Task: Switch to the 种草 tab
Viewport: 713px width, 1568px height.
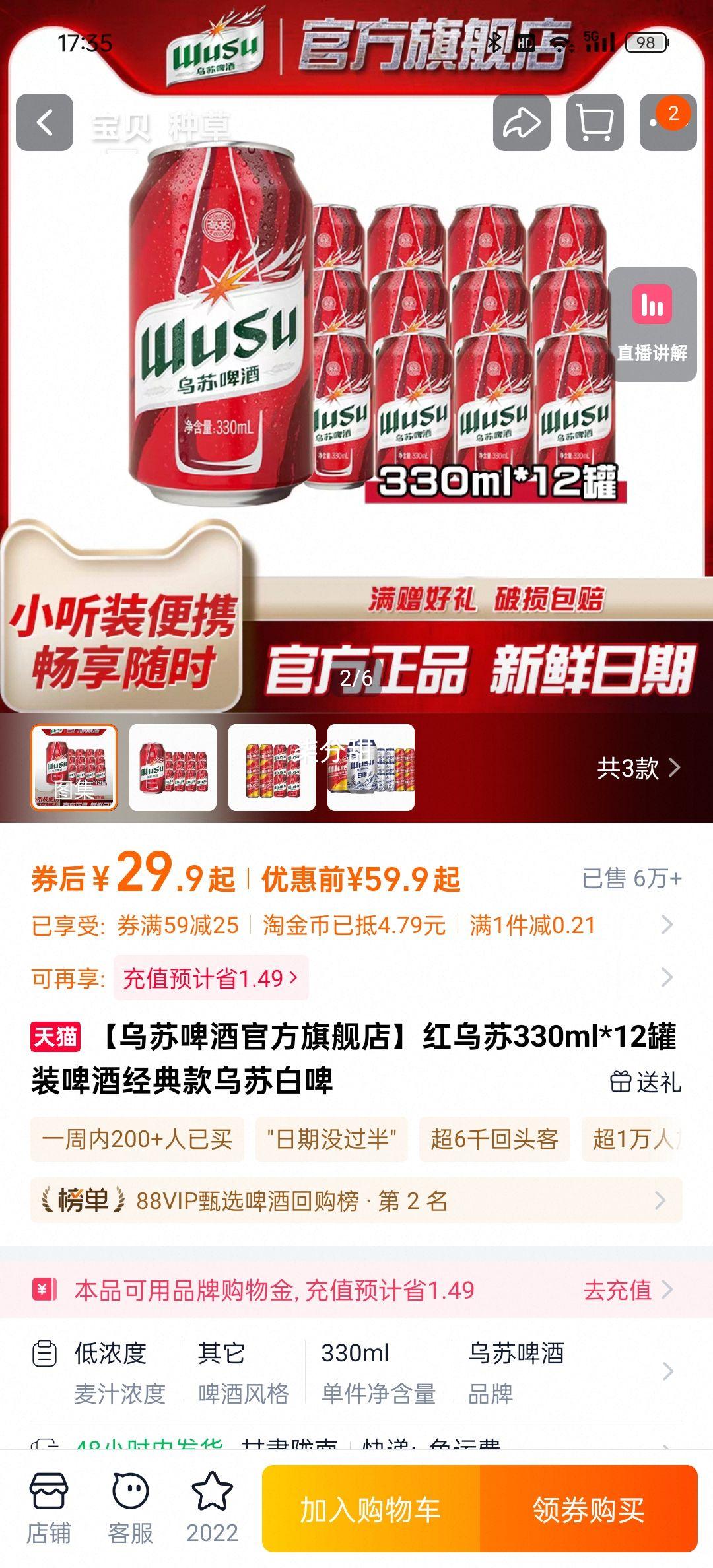Action: tap(199, 127)
